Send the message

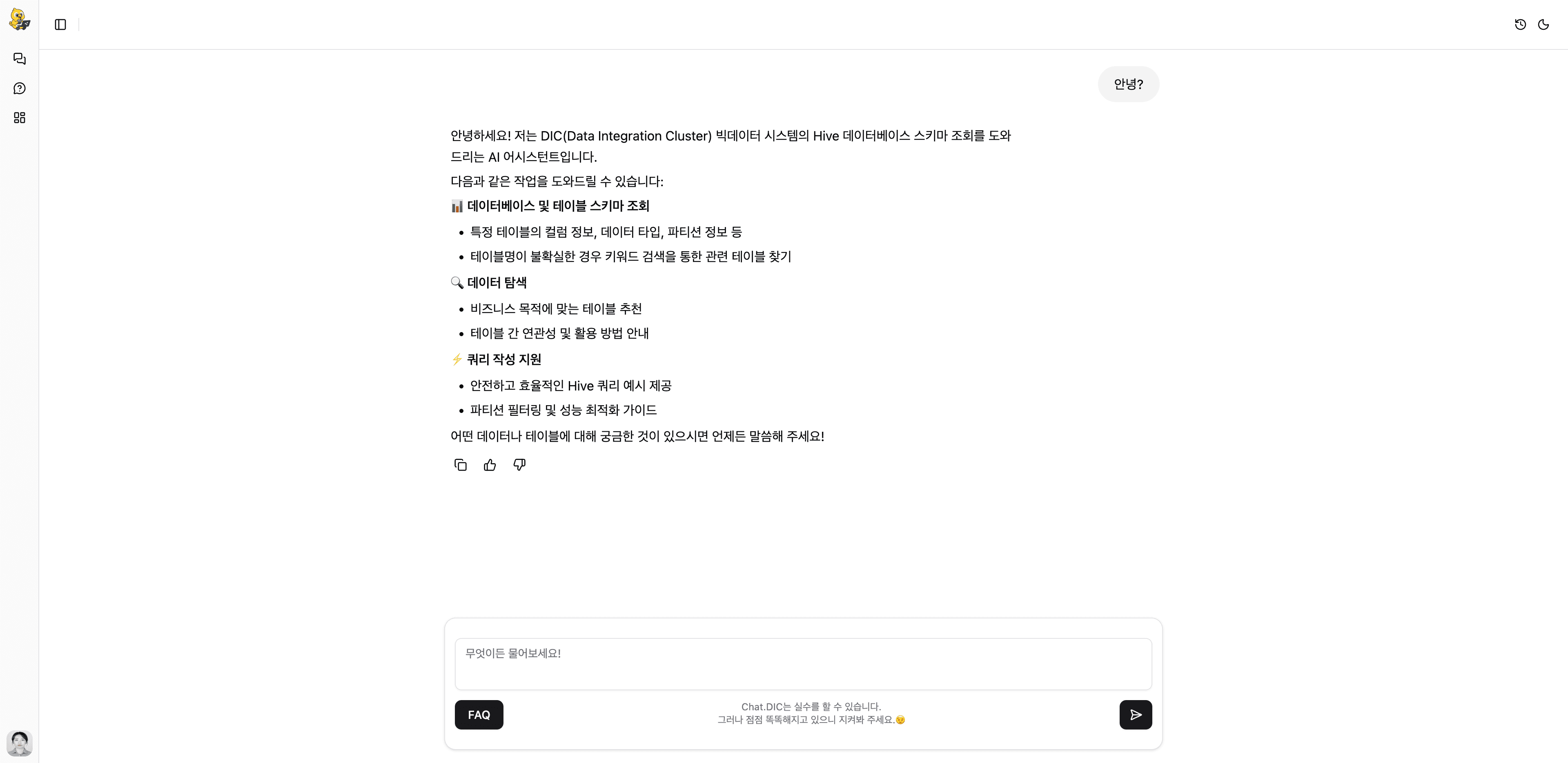(1135, 715)
